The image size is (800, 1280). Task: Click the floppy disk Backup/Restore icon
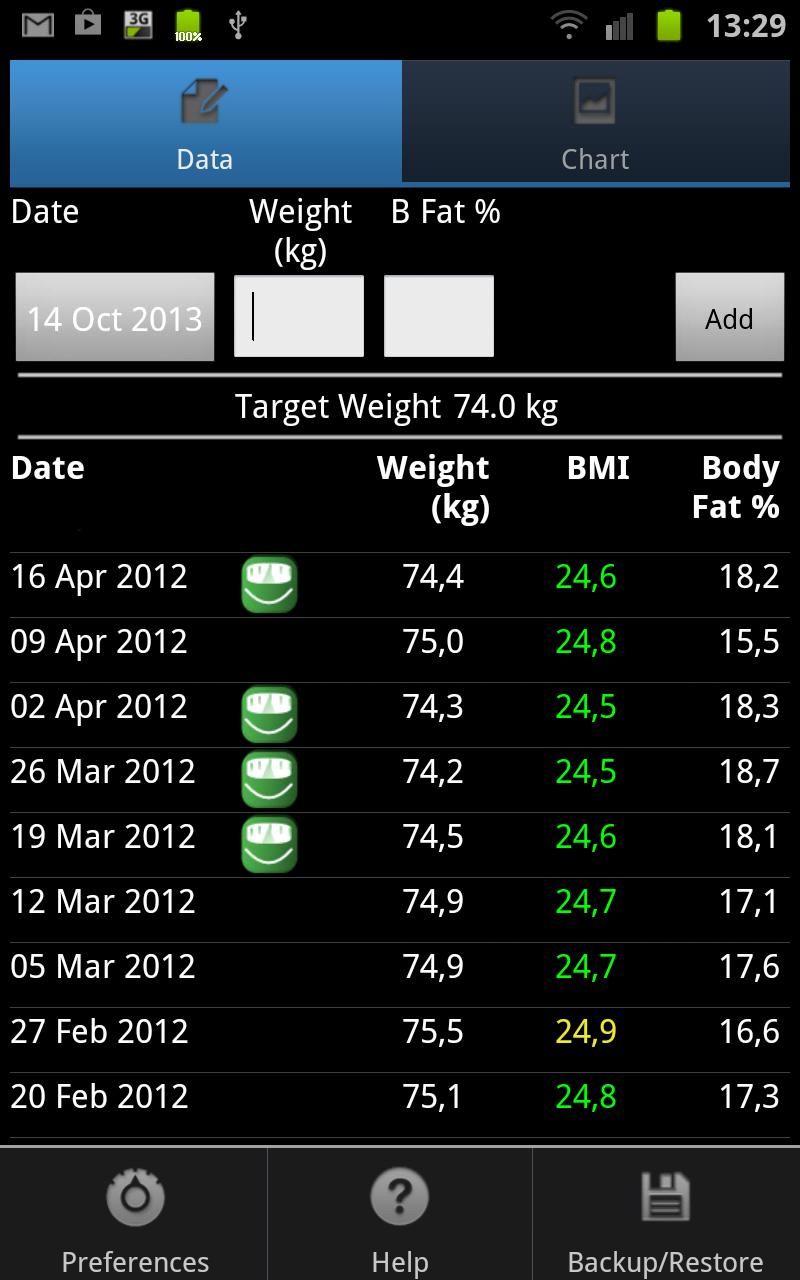click(664, 1196)
